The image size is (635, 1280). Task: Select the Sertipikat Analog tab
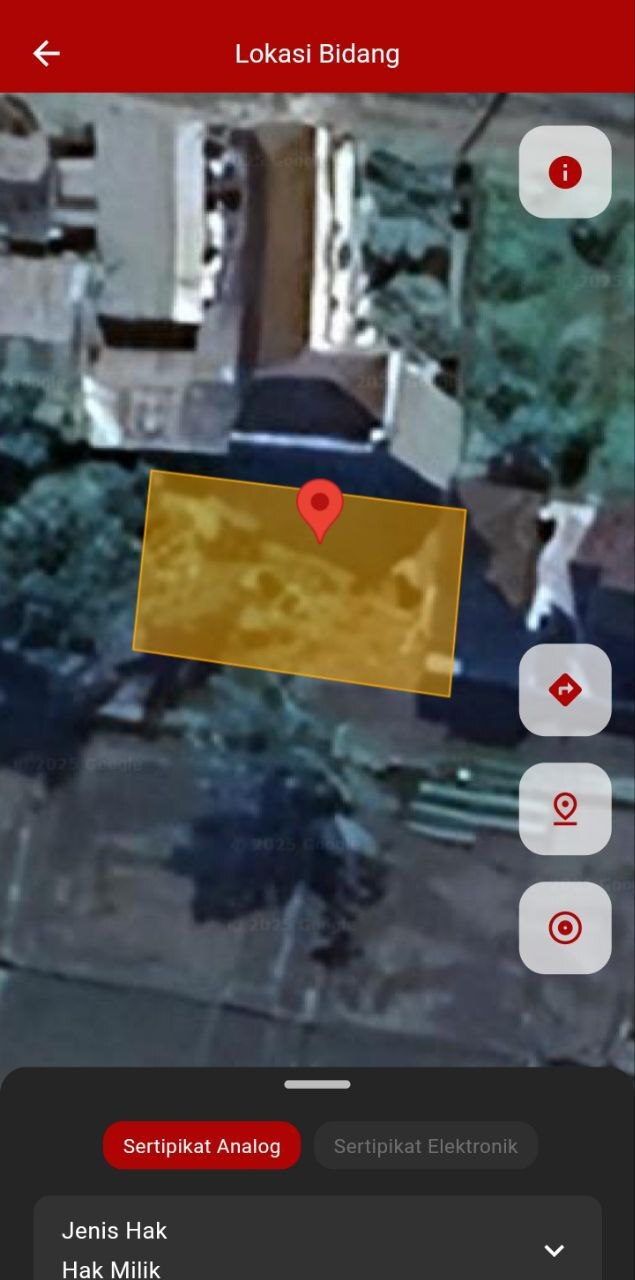click(x=202, y=1146)
